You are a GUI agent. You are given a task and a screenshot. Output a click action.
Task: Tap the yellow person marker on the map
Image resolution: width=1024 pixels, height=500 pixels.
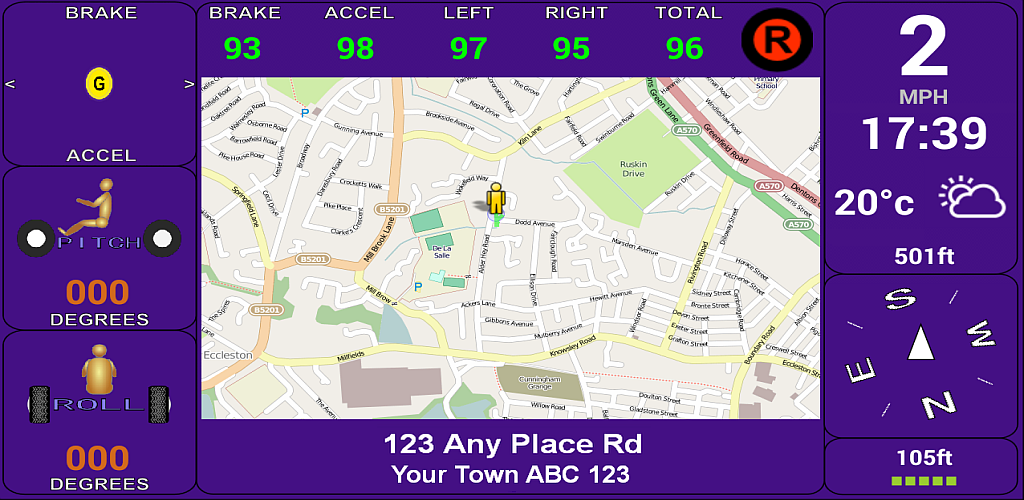(495, 197)
